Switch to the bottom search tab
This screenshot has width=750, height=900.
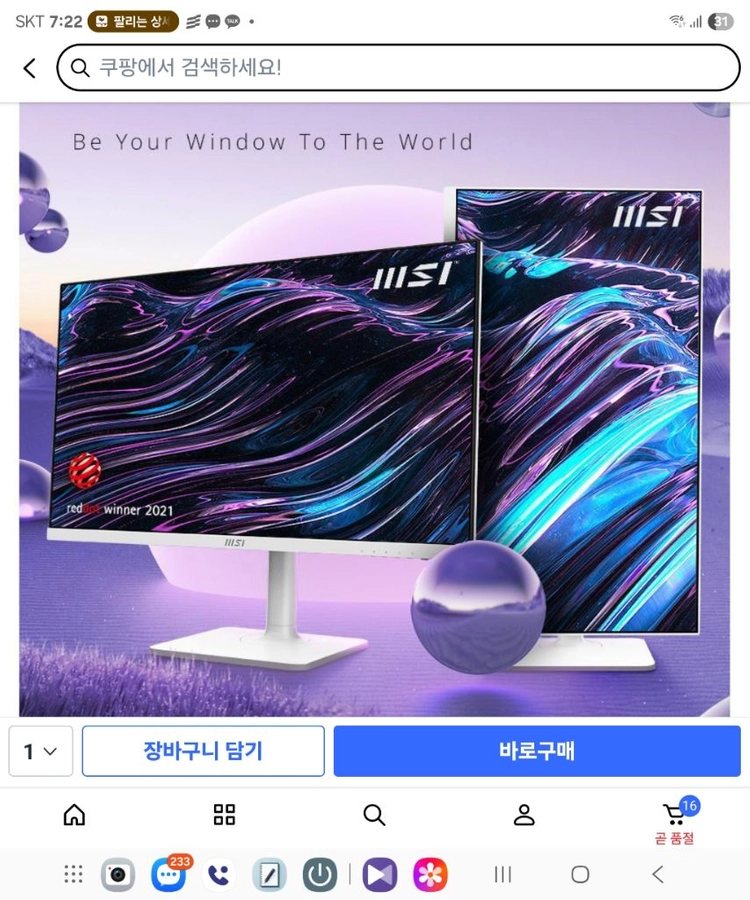tap(374, 814)
